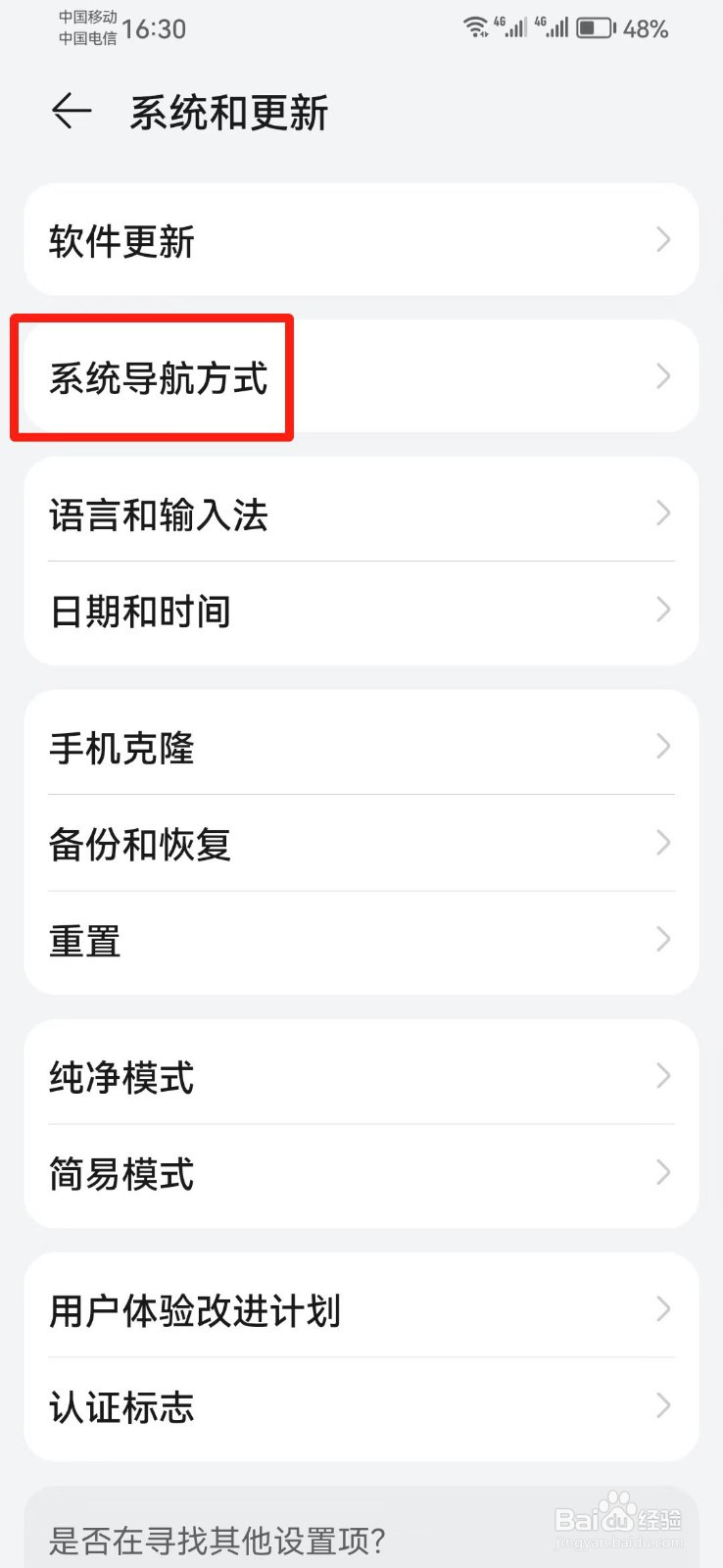The height and width of the screenshot is (1568, 723).
Task: Tap the China Mobile 4G signal icon
Action: point(510,27)
